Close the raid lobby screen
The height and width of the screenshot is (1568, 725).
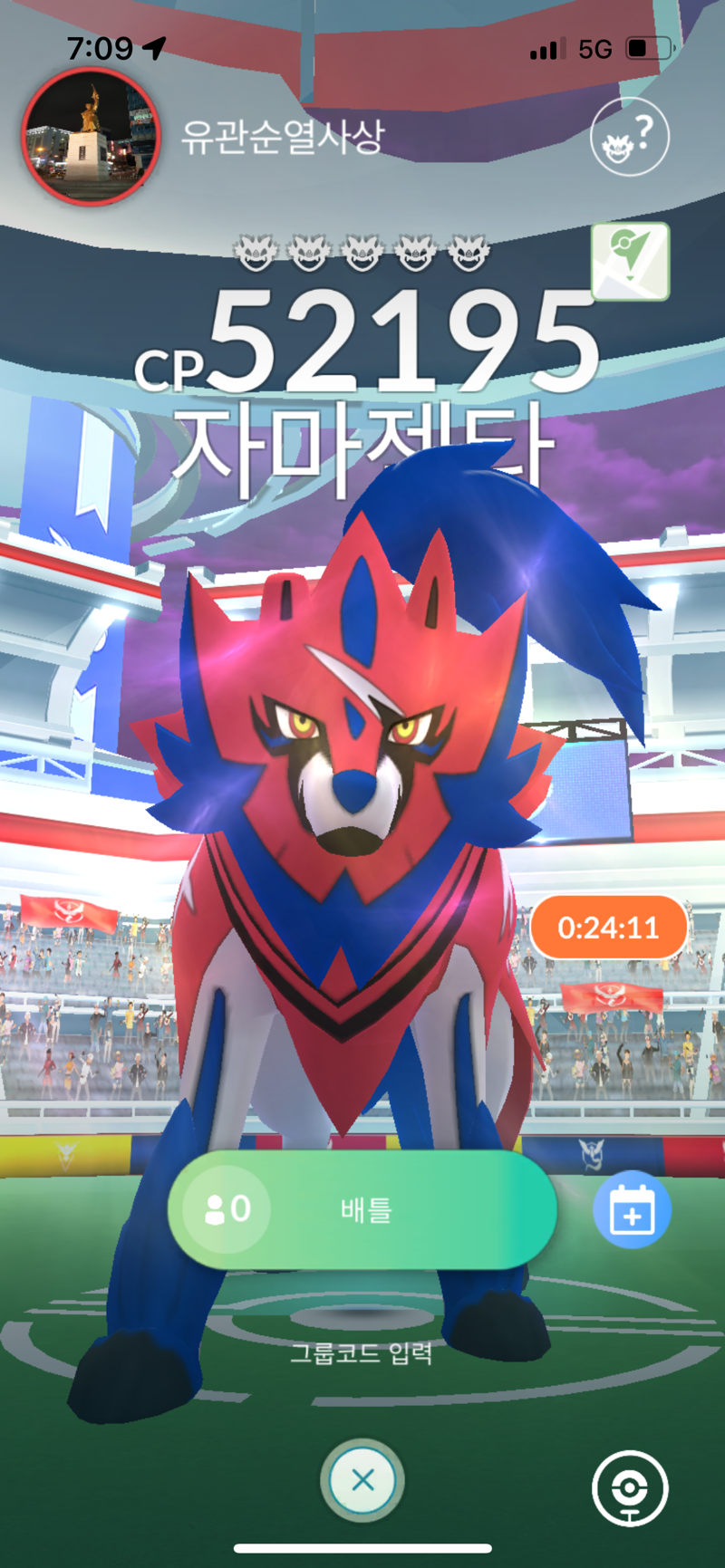[362, 1480]
